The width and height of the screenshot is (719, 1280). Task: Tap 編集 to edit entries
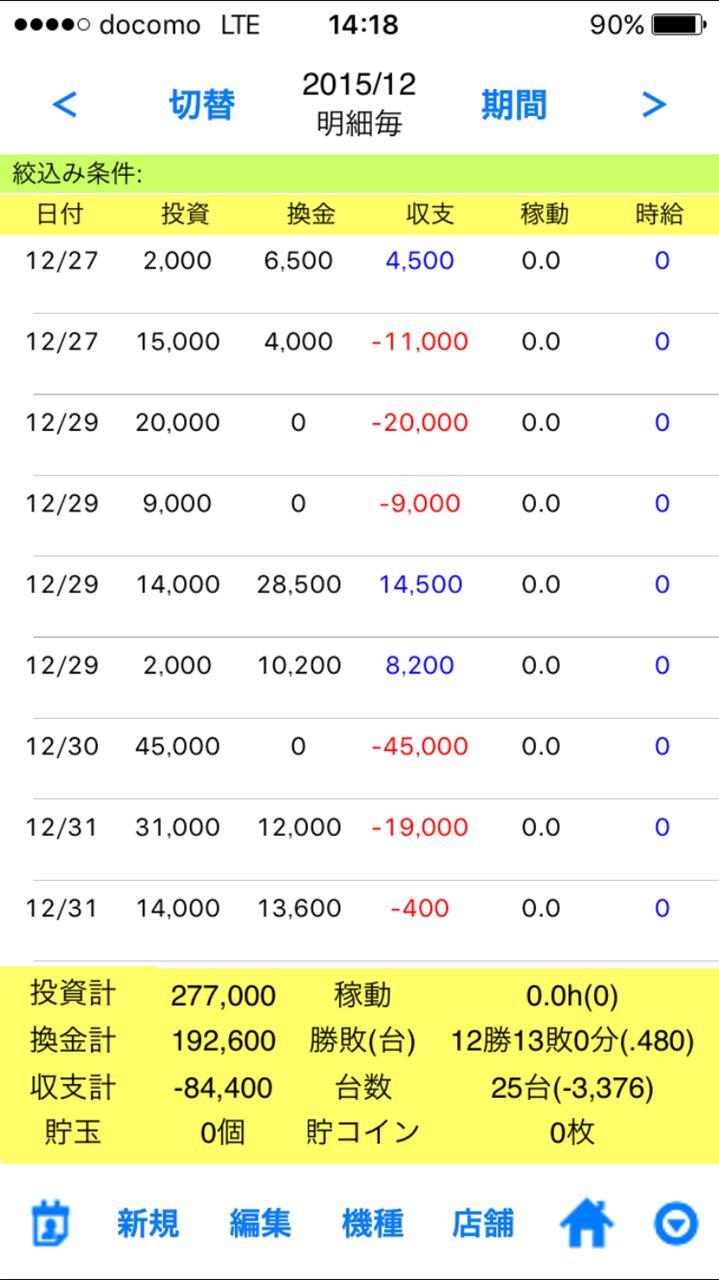[260, 1223]
